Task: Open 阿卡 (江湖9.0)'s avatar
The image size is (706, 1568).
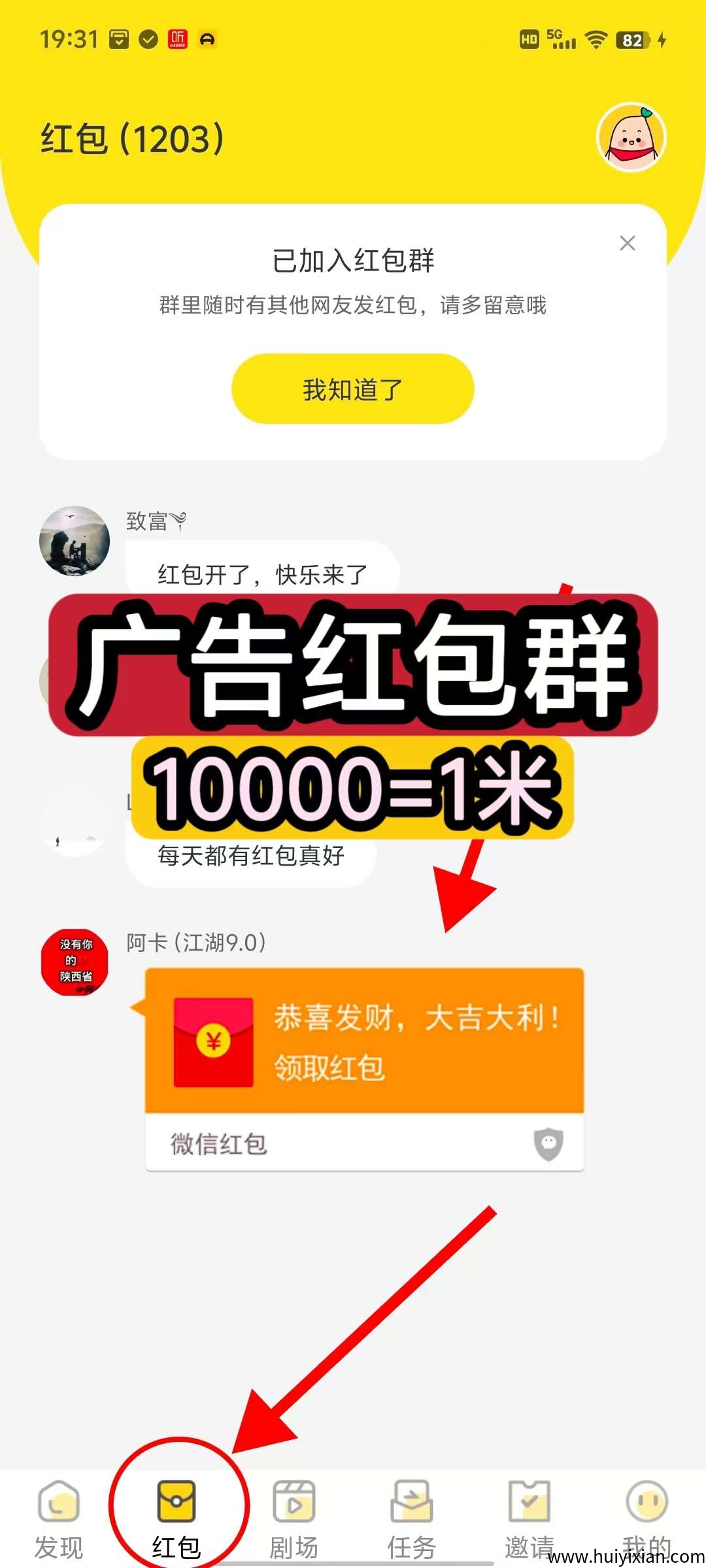Action: click(75, 962)
